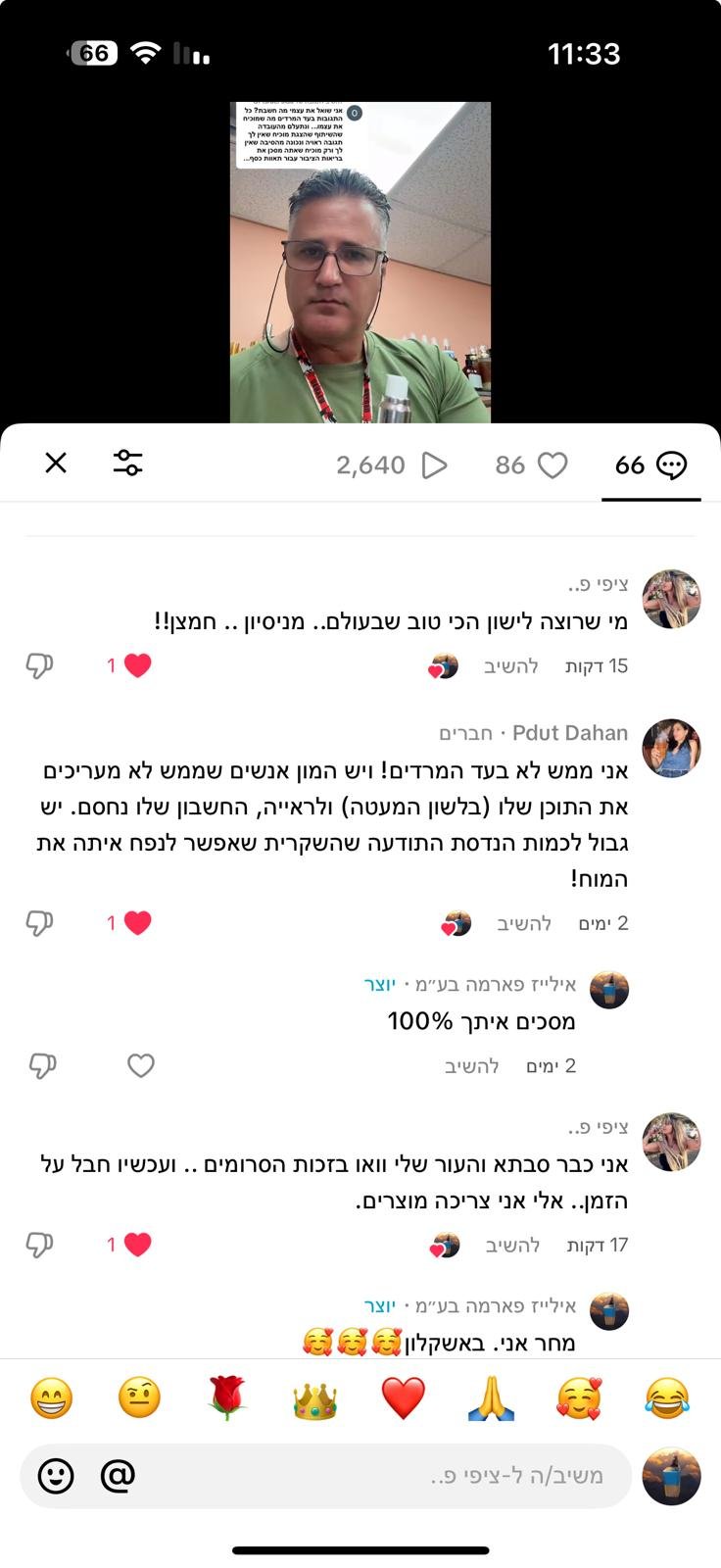The height and width of the screenshot is (1568, 721).
Task: Reply to the creator's comment 'מסכים איתך 100%'
Action: point(472,1066)
